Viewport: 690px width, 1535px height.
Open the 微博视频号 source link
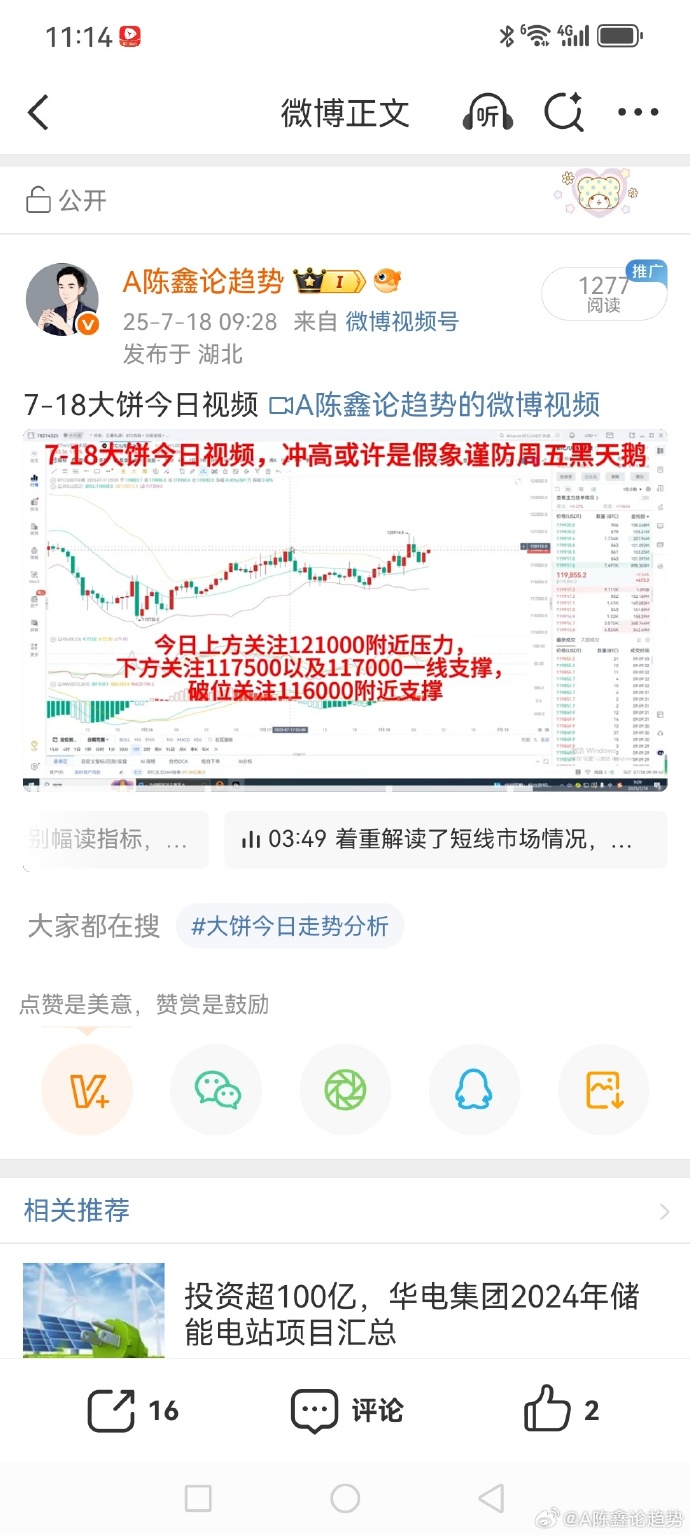[x=402, y=322]
